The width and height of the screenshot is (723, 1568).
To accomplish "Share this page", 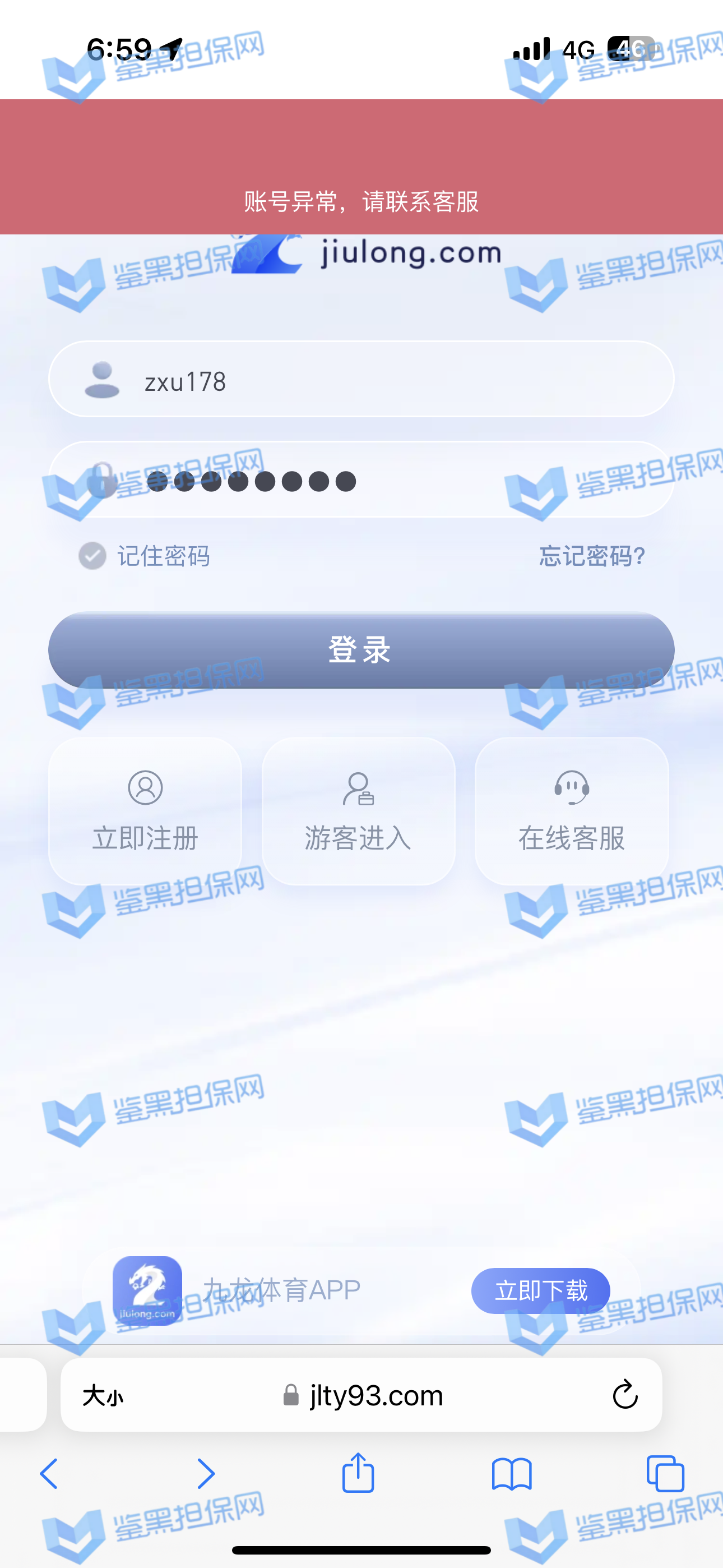I will click(x=358, y=1473).
